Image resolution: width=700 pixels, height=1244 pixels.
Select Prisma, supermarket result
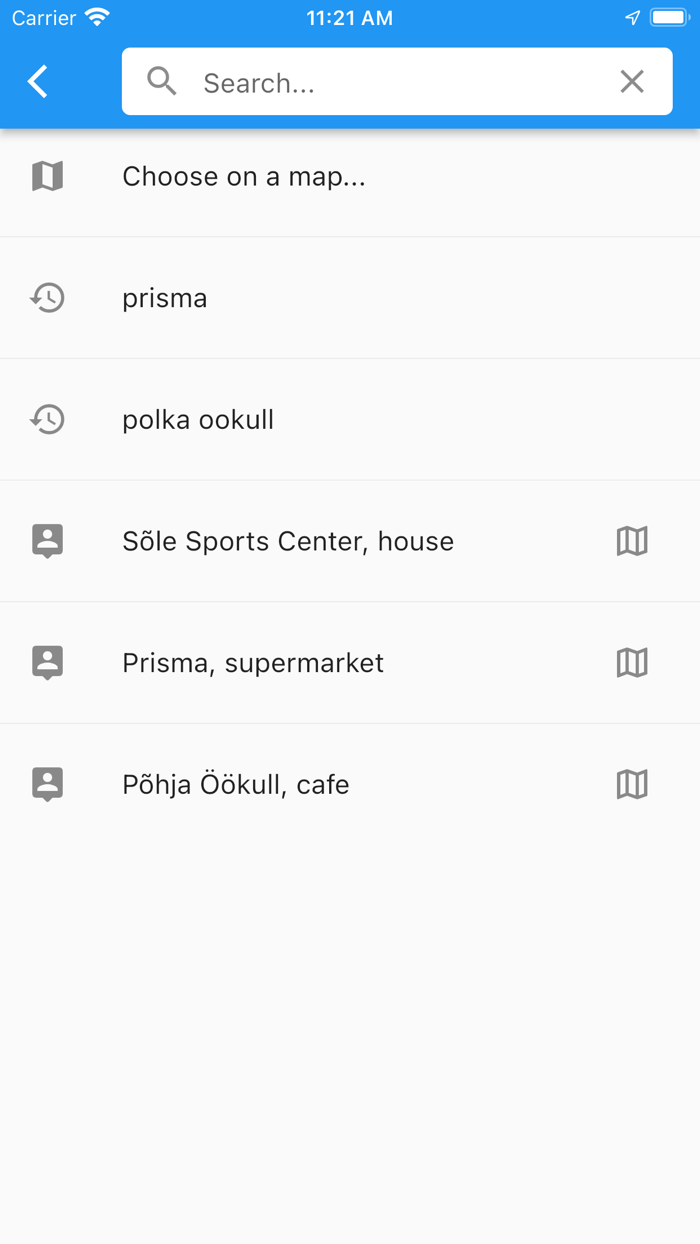pos(253,663)
